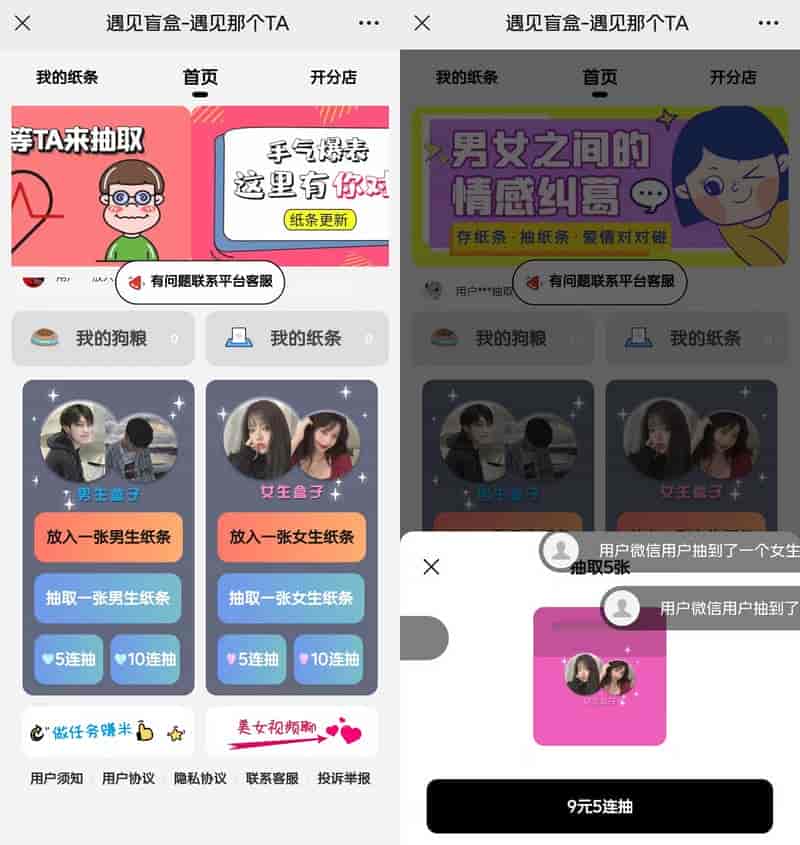Tap 5连抽 in the 女生盒子 card
800x845 pixels.
(x=252, y=659)
